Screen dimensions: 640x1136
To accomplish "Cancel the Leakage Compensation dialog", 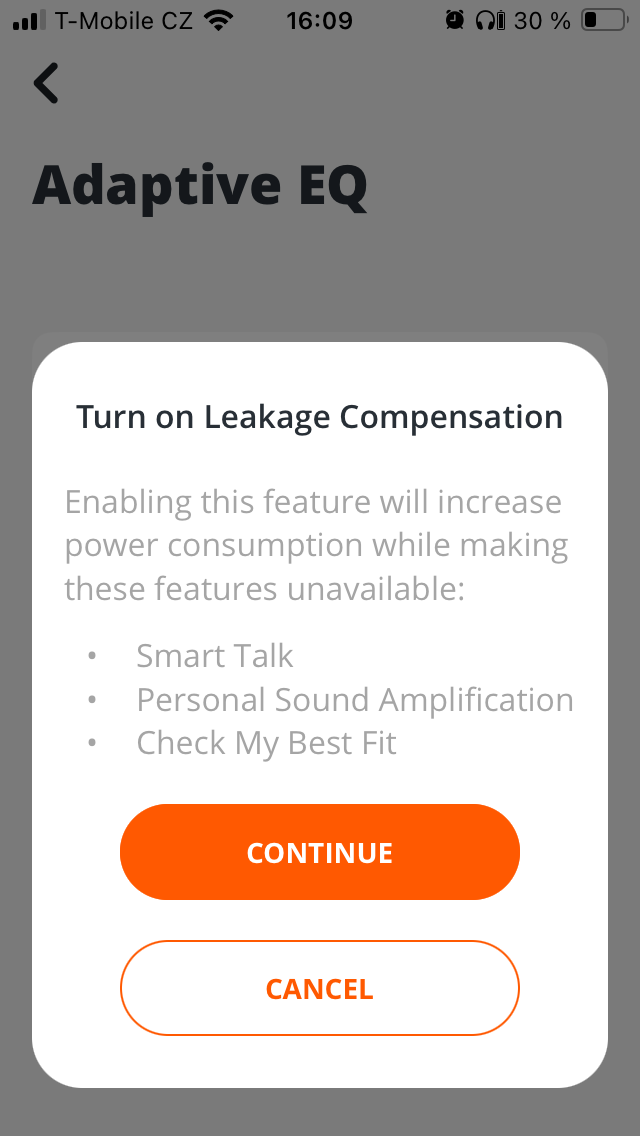I will 320,988.
